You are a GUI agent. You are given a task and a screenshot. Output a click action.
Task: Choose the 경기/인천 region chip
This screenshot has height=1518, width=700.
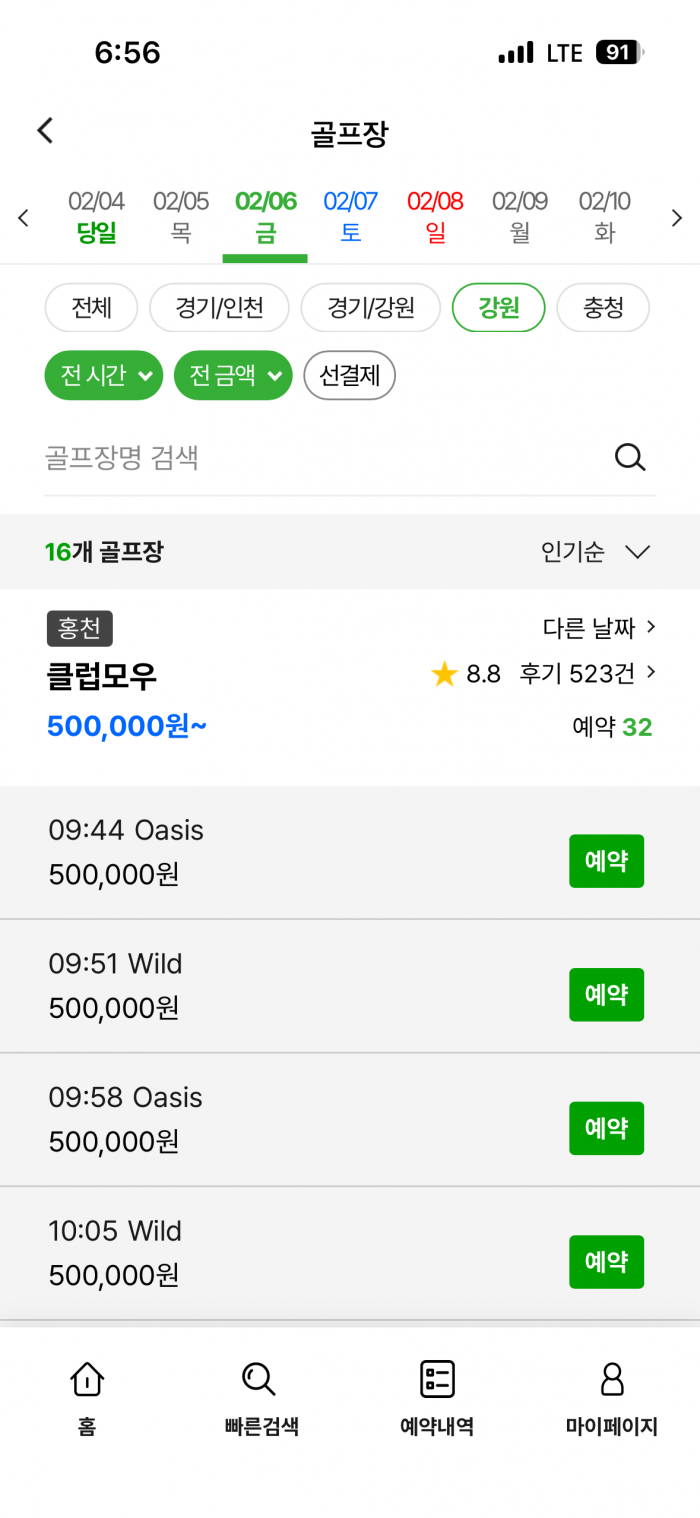[219, 307]
